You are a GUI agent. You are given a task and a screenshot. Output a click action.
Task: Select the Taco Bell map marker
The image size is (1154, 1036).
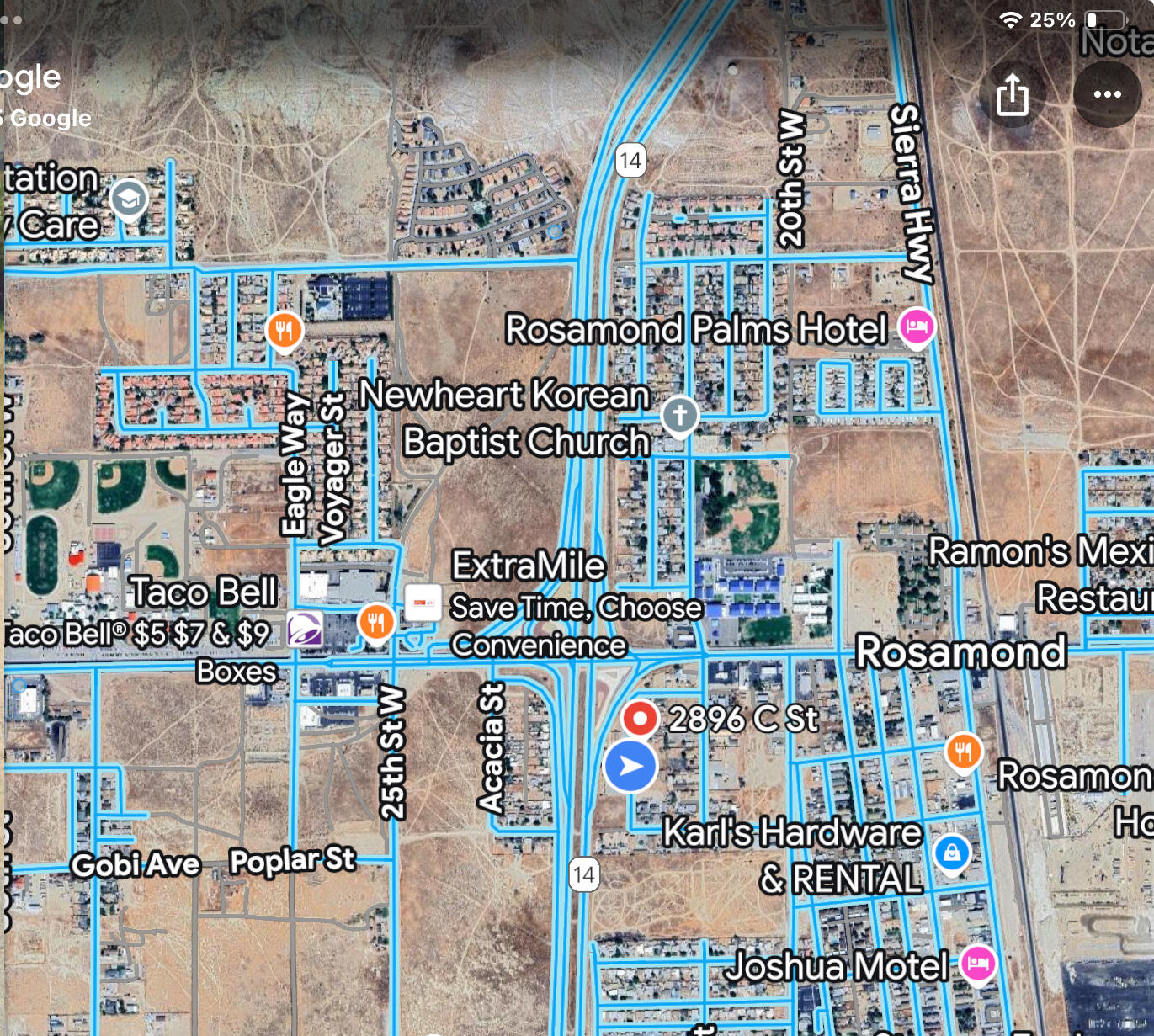[x=305, y=629]
